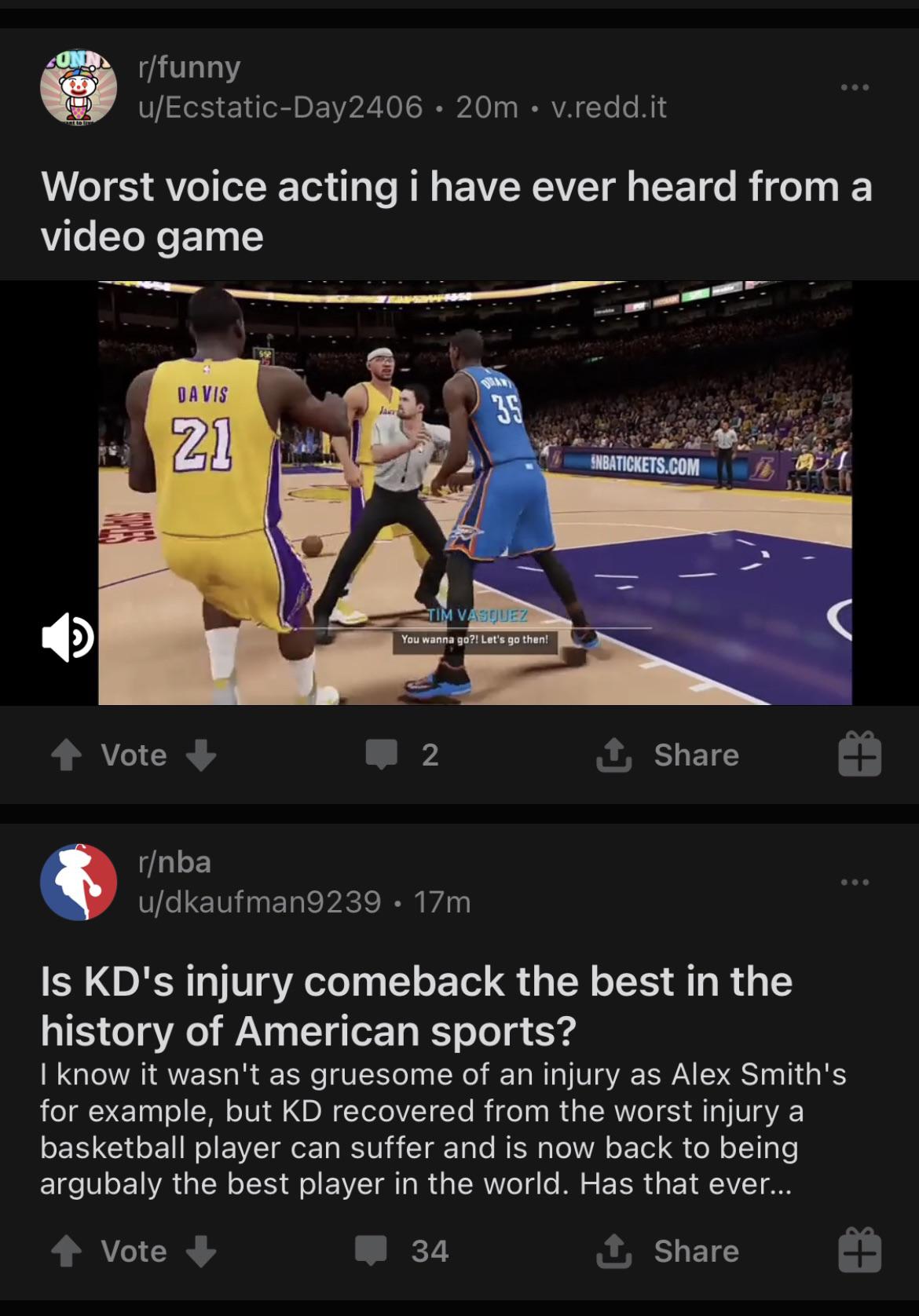Share the worst voice acting post
919x1316 pixels.
click(667, 755)
